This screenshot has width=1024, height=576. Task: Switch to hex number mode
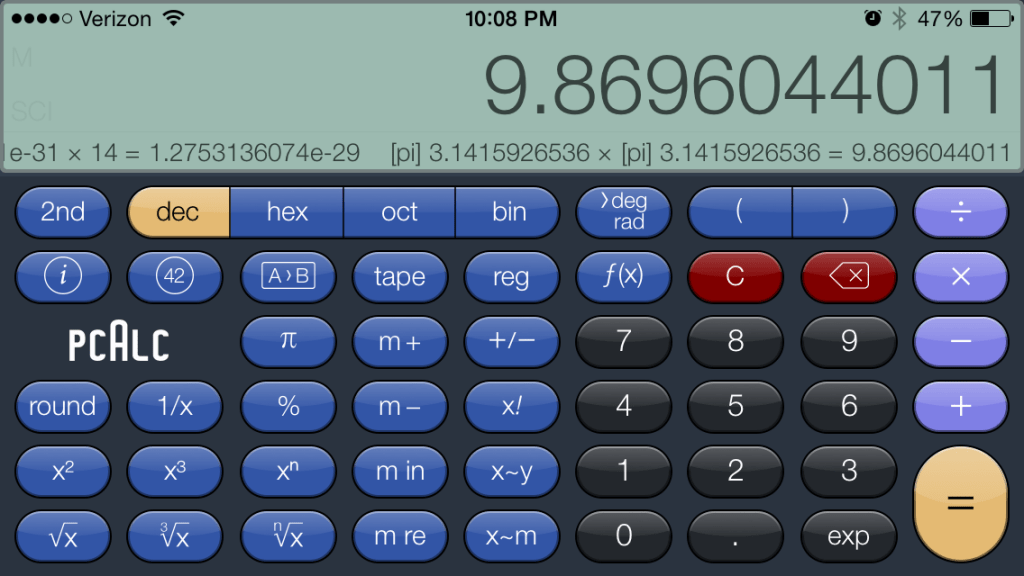[287, 212]
